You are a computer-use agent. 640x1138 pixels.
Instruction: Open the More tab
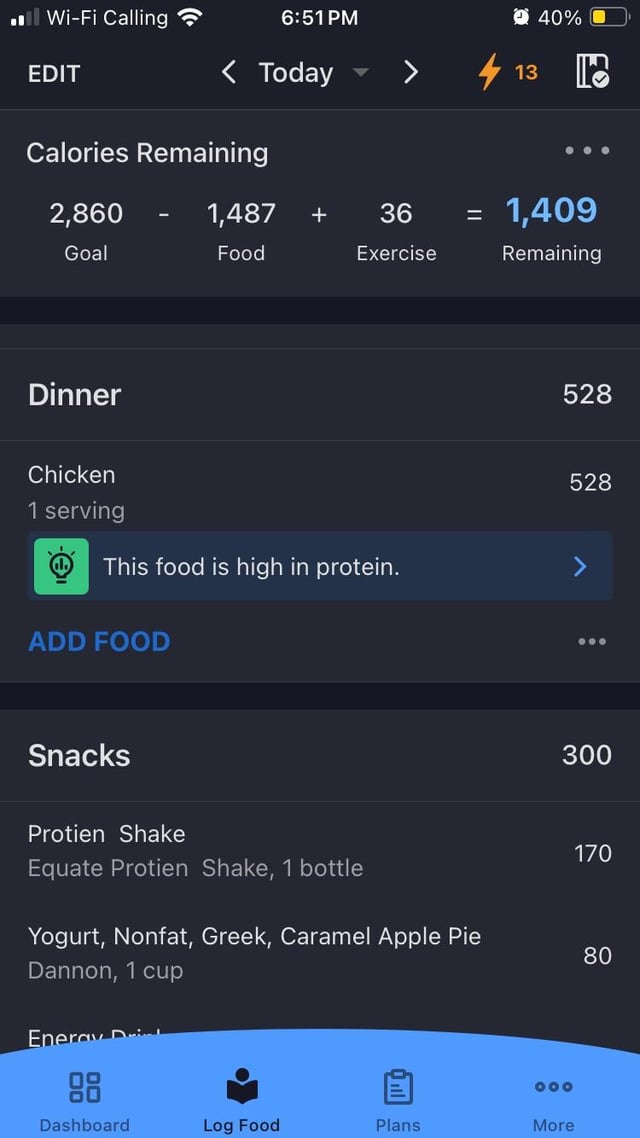[553, 1102]
